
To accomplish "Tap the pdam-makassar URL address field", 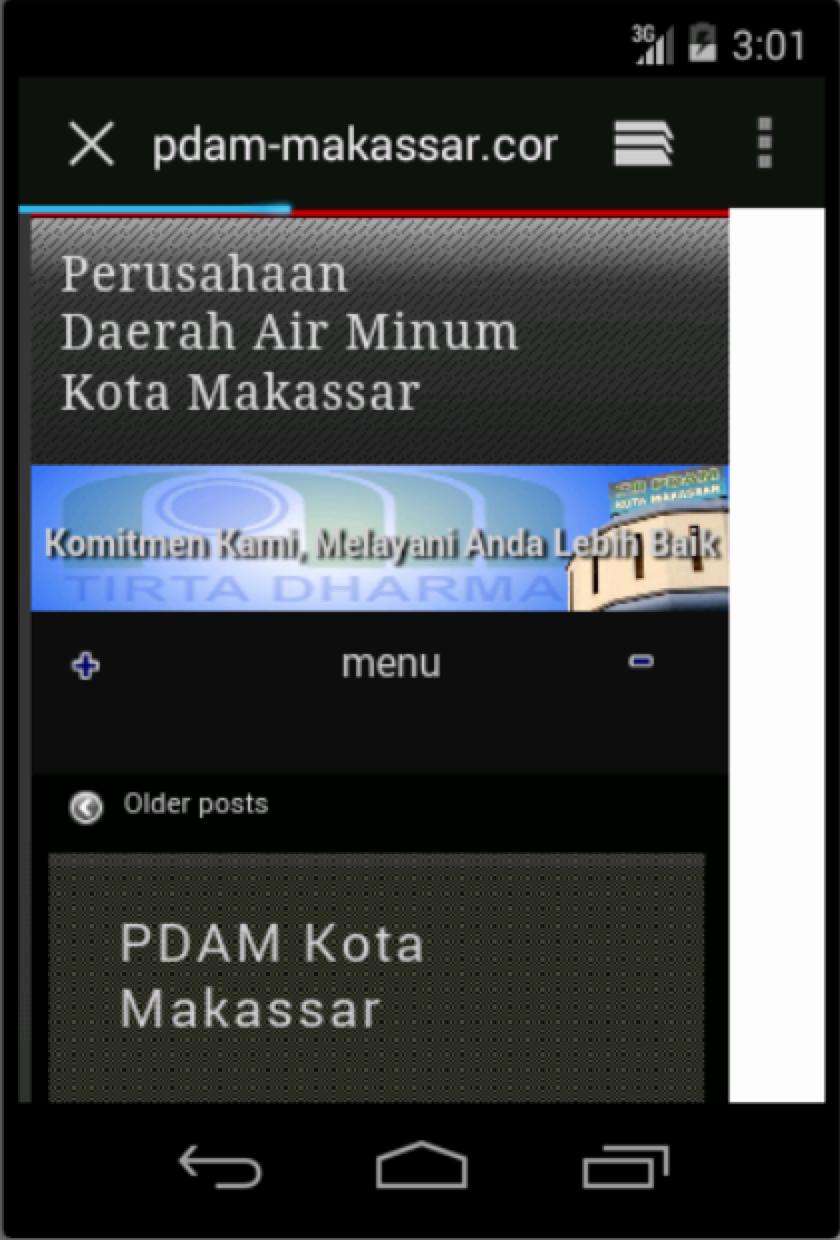I will [355, 146].
